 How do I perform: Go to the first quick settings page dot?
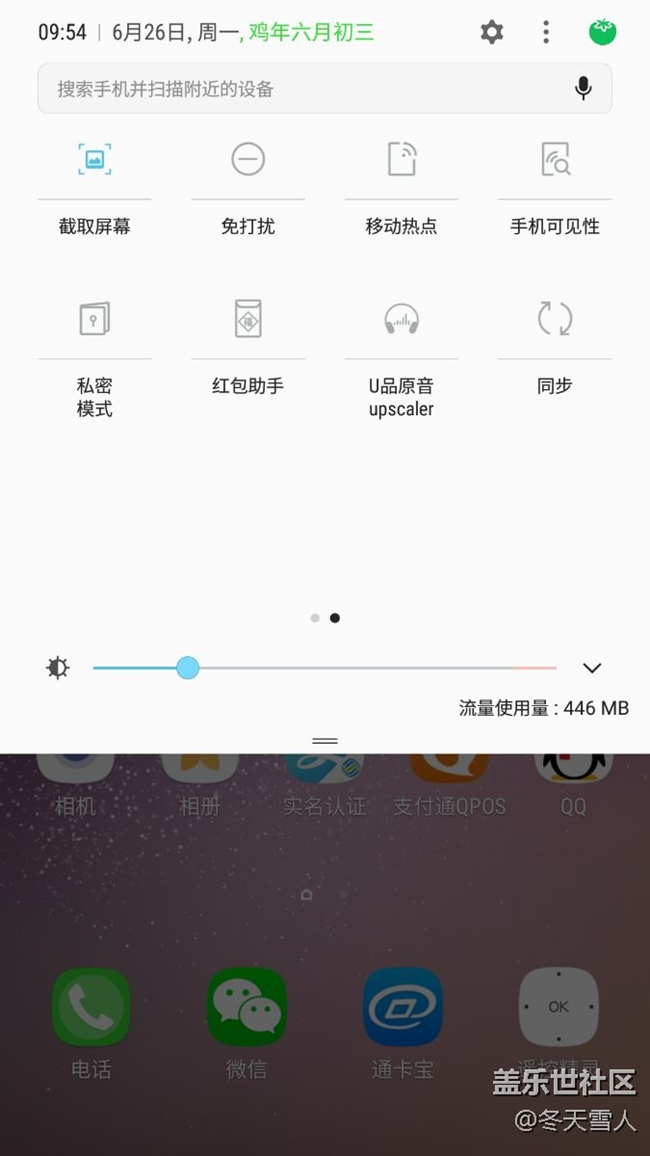(x=315, y=618)
